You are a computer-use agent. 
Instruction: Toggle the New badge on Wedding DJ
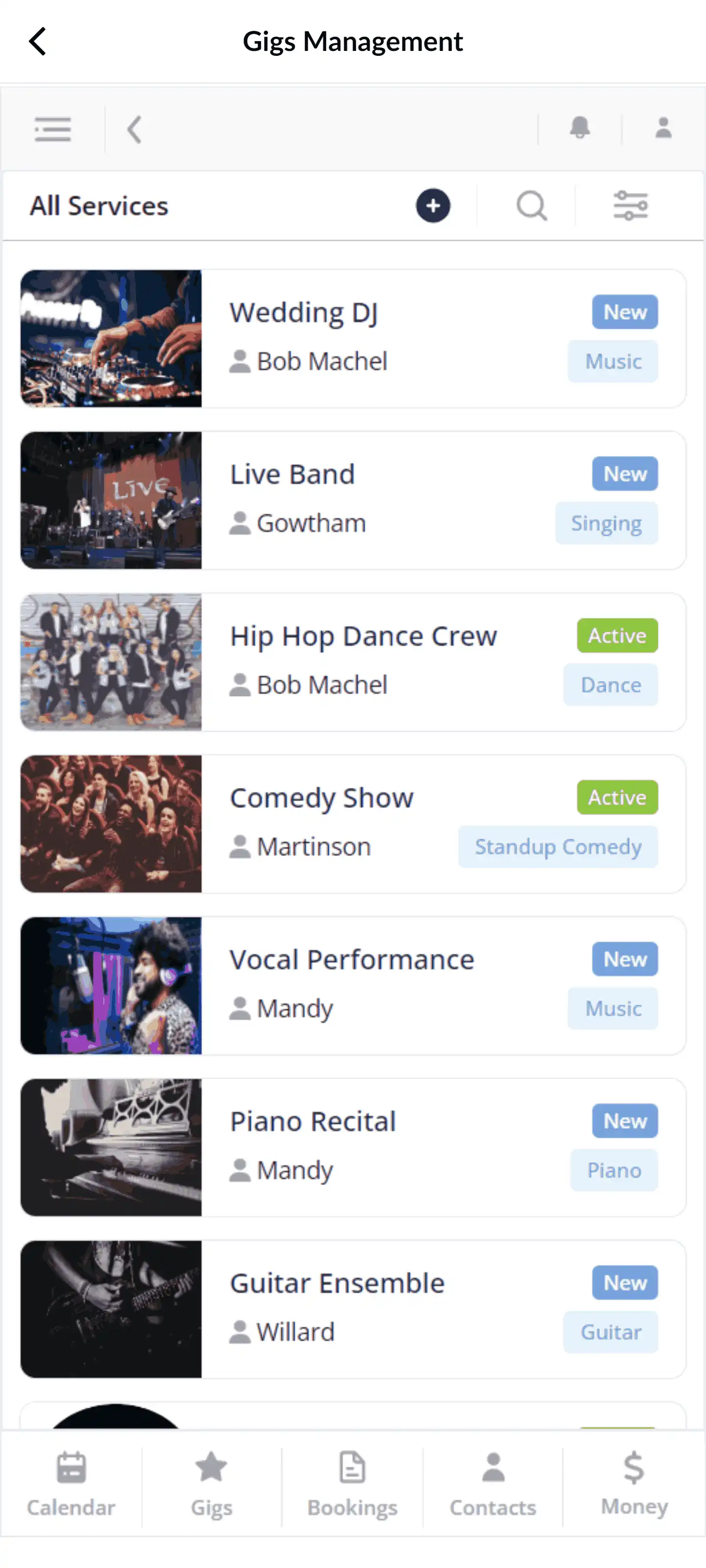coord(624,311)
